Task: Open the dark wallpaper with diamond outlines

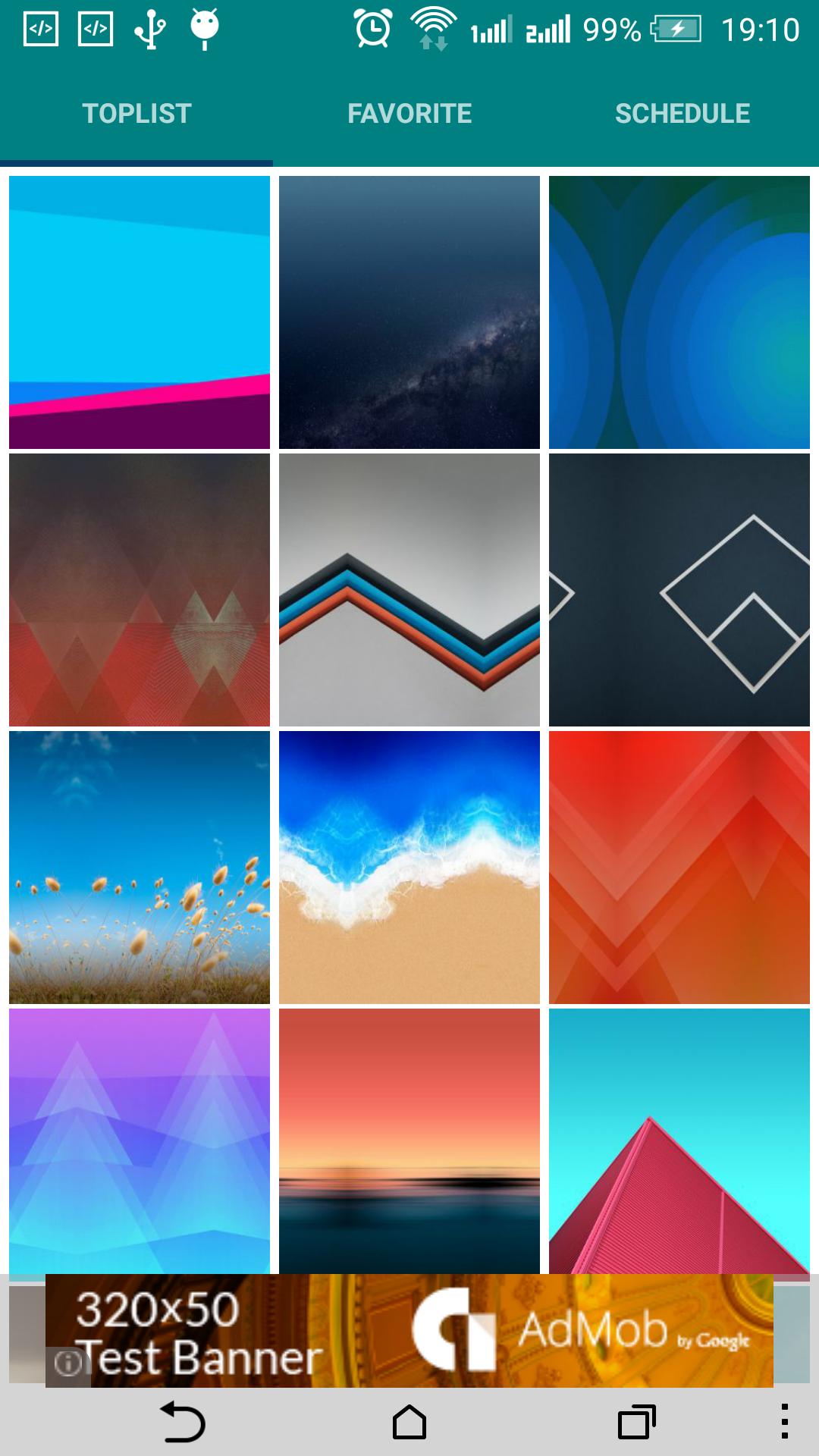Action: pyautogui.click(x=679, y=589)
